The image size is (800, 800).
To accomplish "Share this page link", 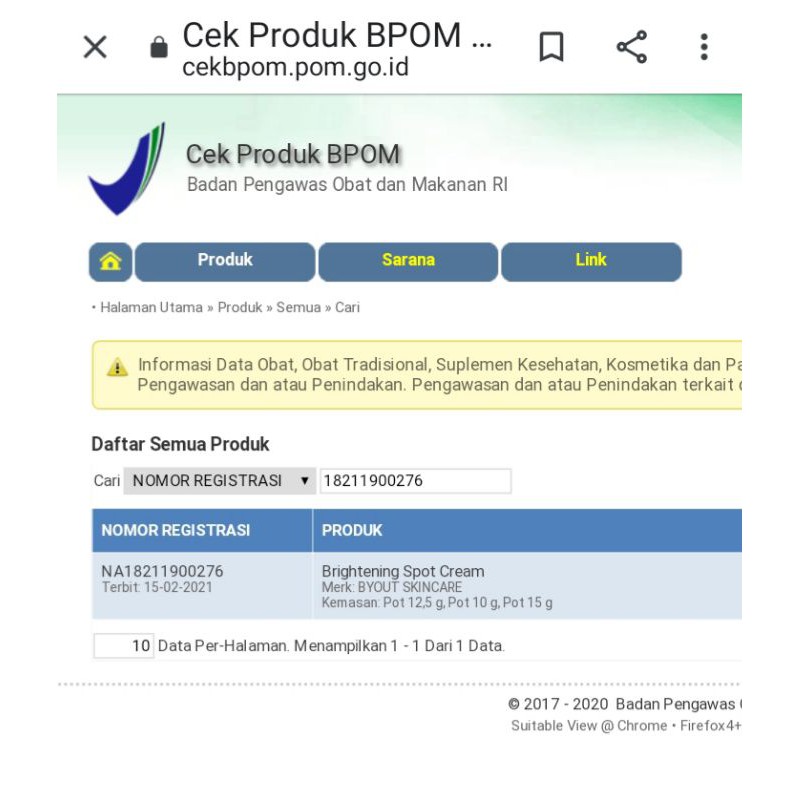I will point(631,47).
